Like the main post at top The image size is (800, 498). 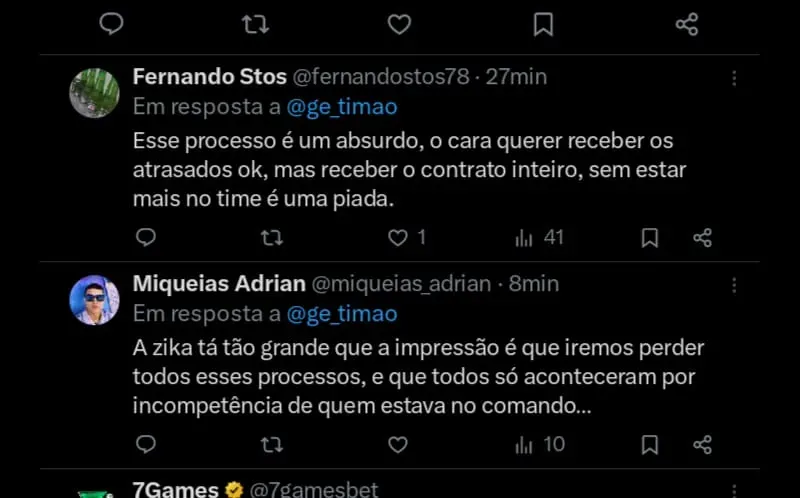pyautogui.click(x=399, y=24)
